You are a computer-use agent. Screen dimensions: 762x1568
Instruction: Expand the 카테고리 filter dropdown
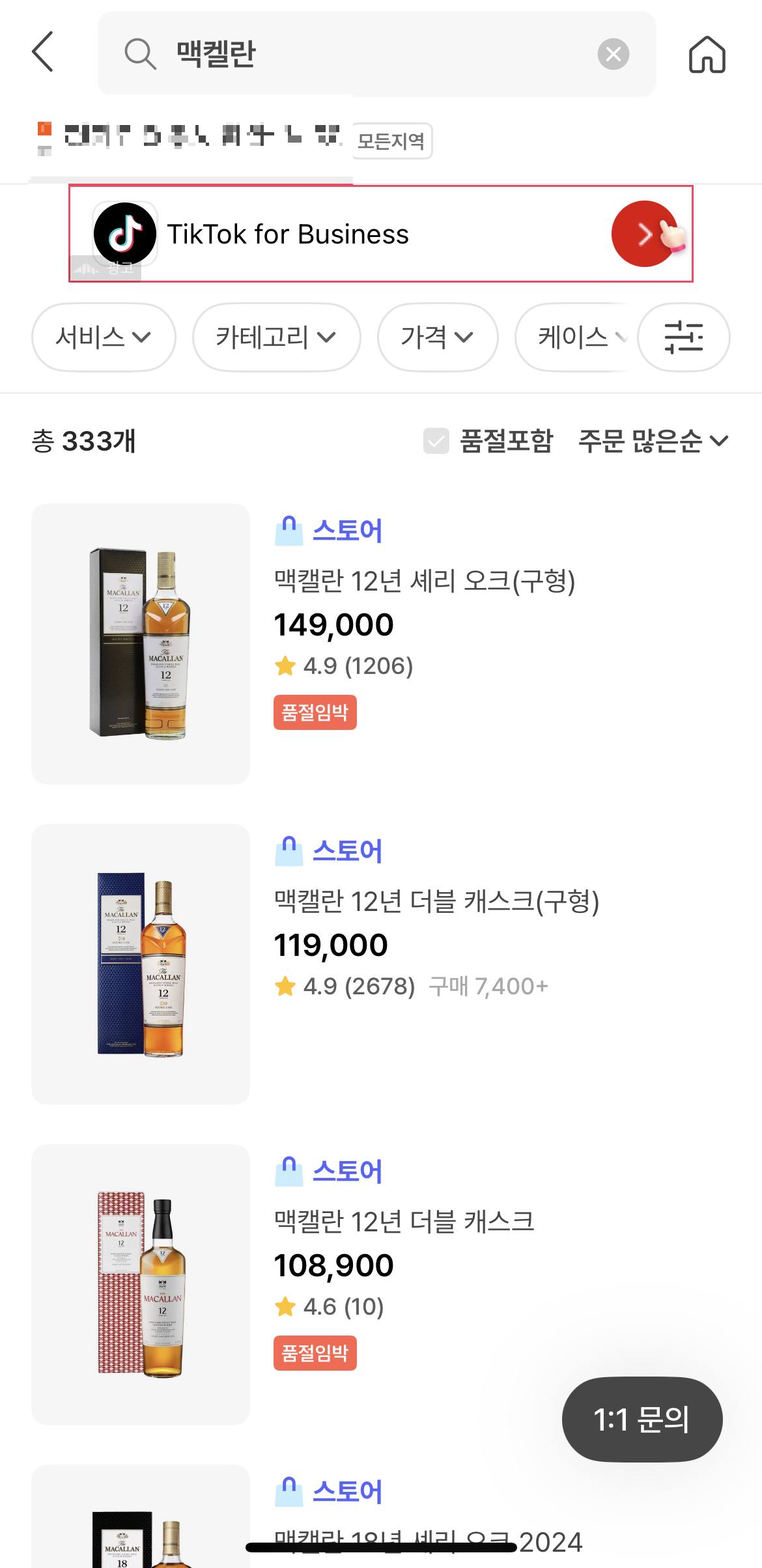[x=276, y=337]
